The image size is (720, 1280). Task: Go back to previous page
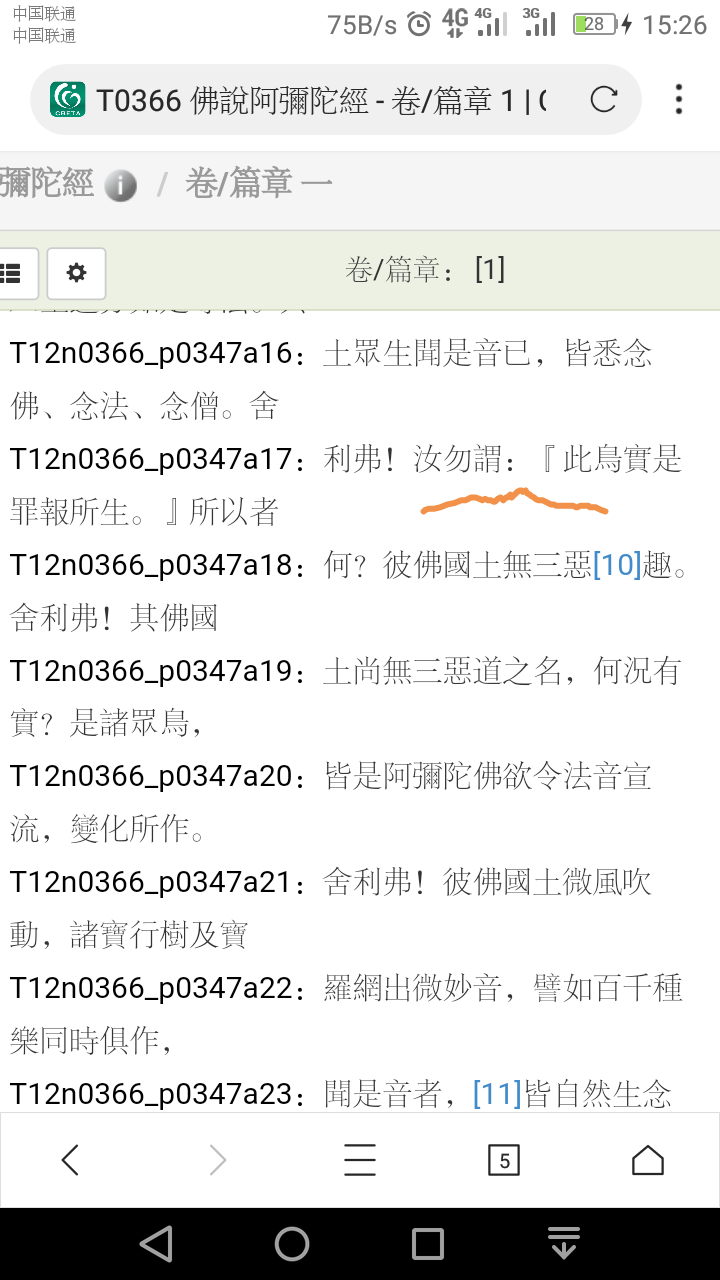tap(70, 1160)
